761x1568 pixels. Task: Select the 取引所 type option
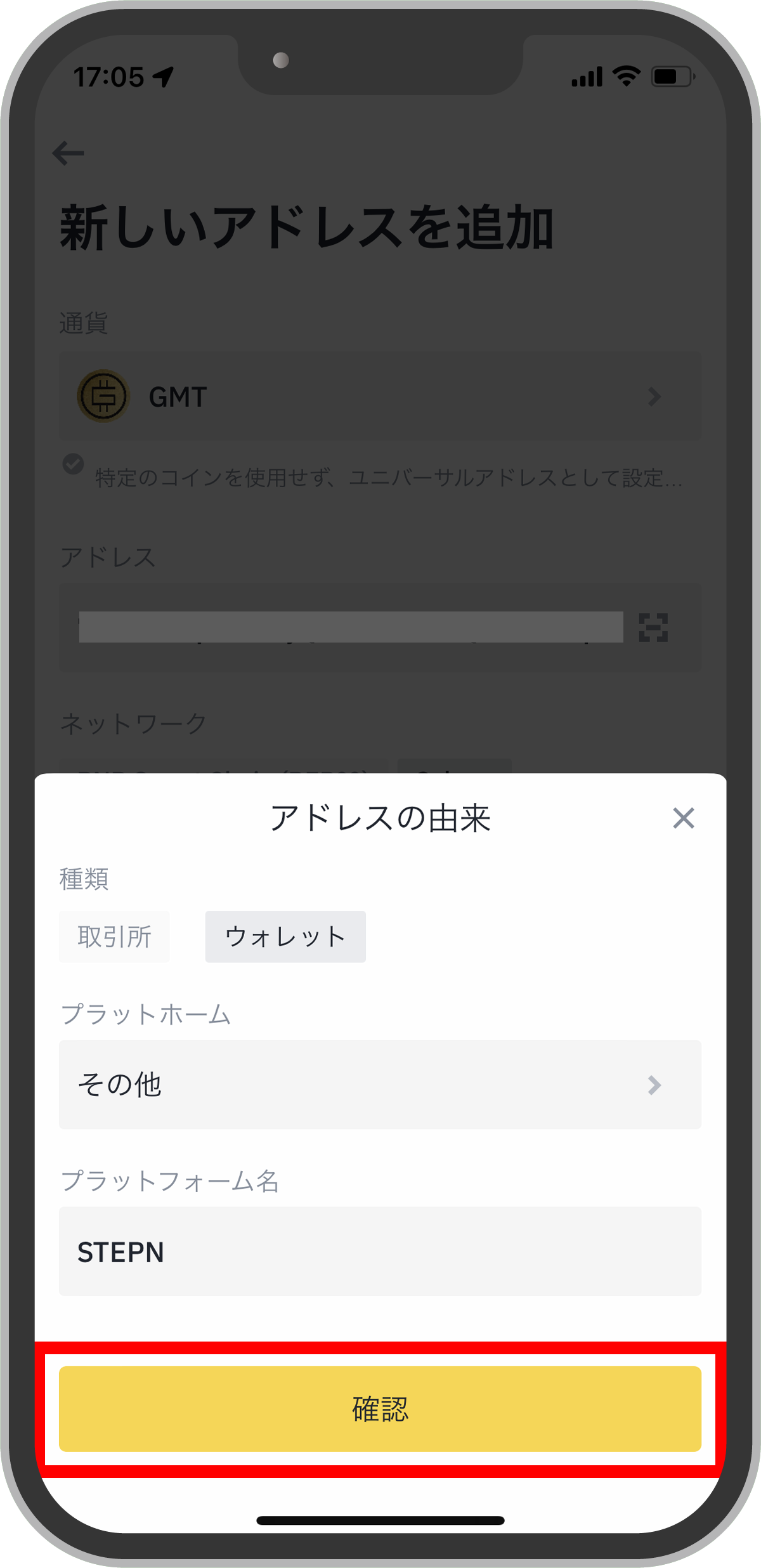(x=114, y=937)
